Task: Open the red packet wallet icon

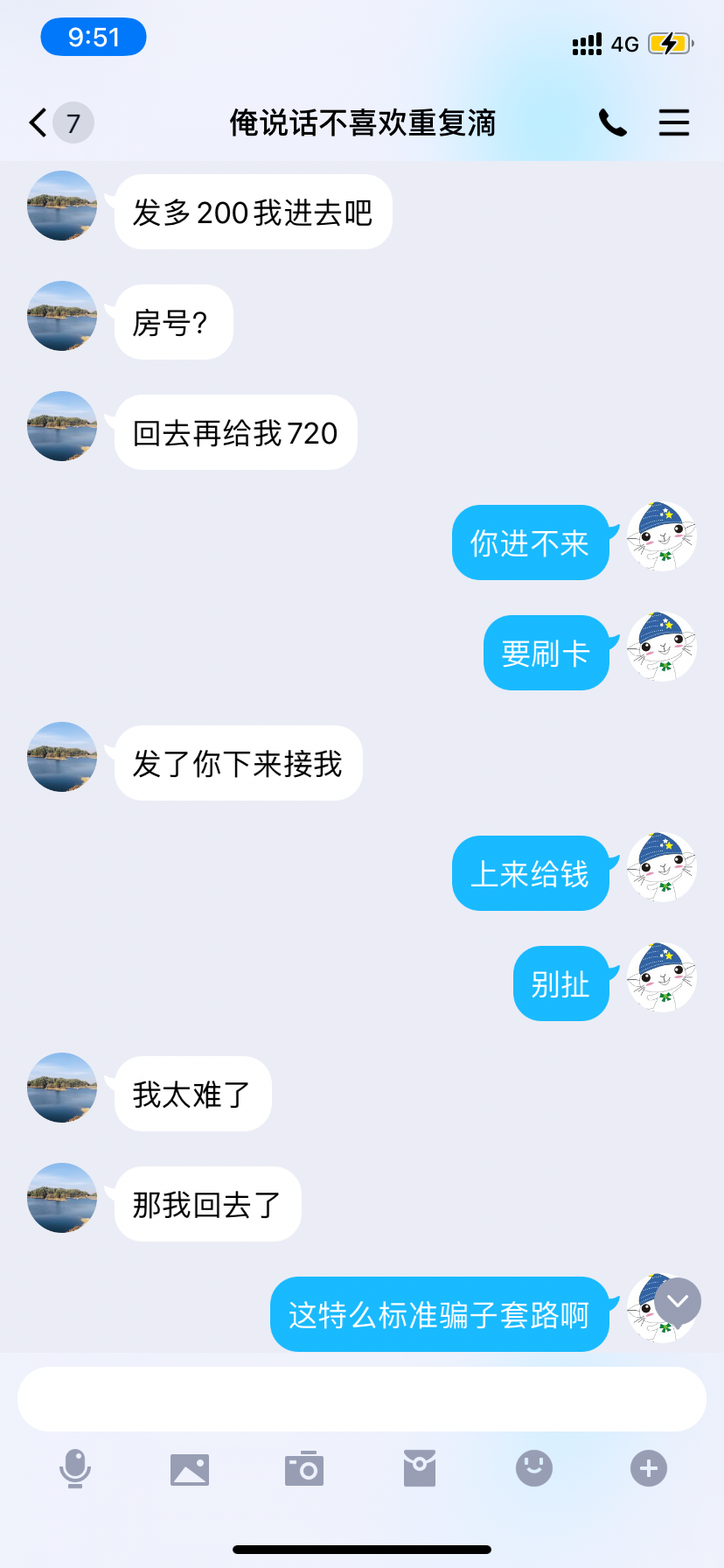Action: click(x=419, y=1468)
